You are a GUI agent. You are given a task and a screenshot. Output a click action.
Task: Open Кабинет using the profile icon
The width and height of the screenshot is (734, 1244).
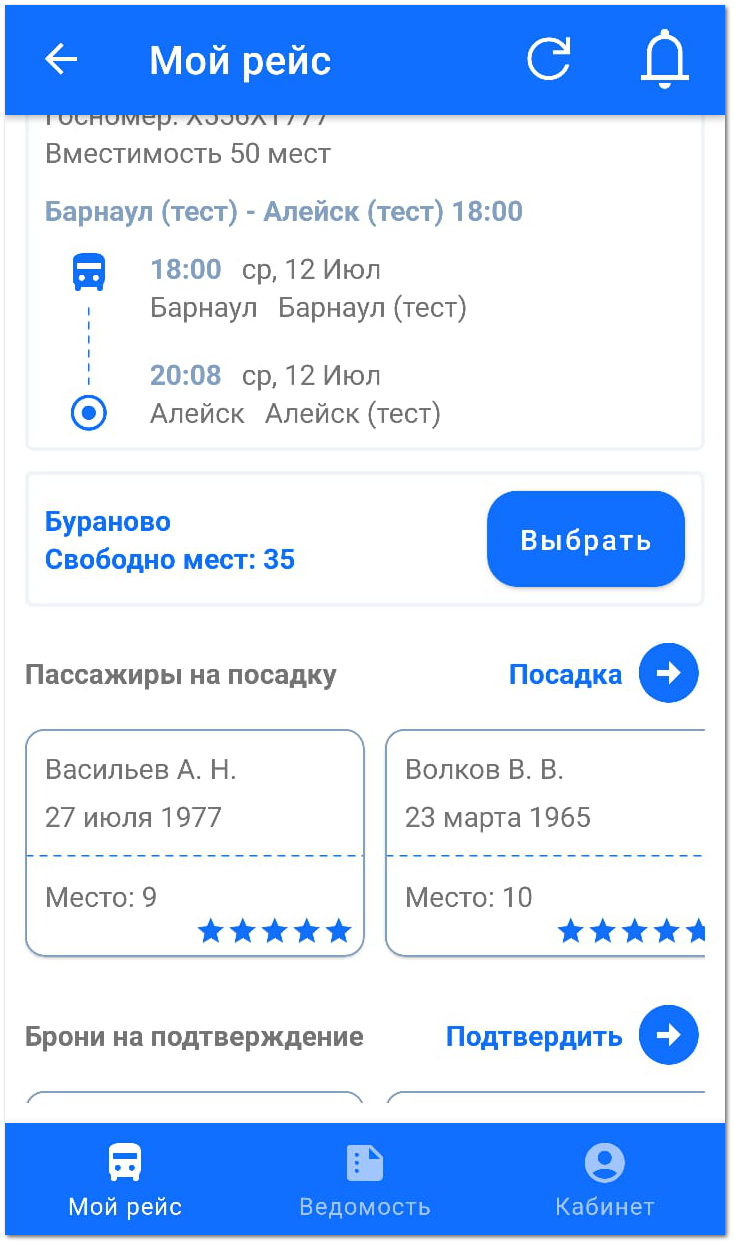pos(604,1163)
